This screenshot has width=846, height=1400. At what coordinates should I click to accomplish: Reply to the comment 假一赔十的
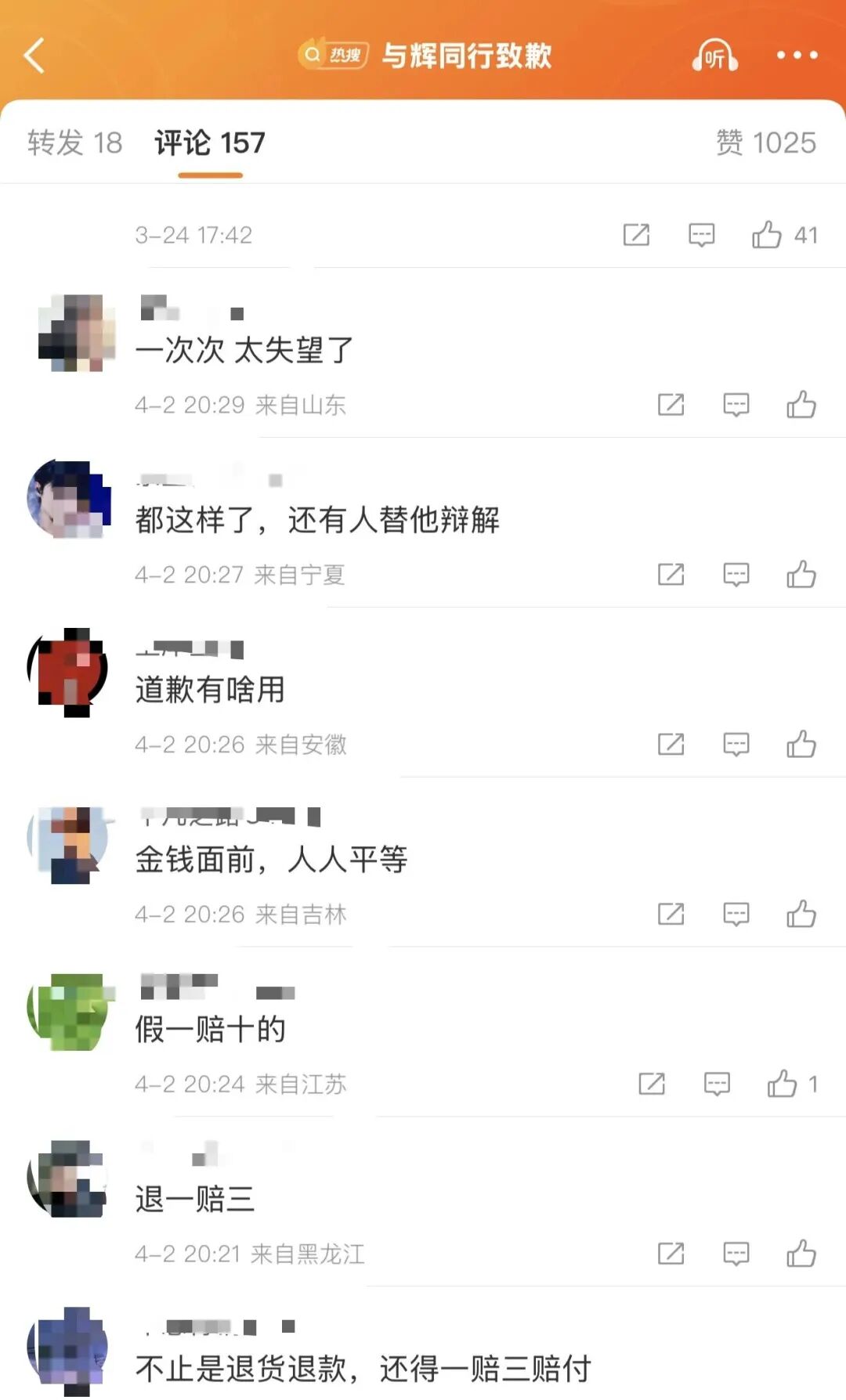click(717, 1084)
